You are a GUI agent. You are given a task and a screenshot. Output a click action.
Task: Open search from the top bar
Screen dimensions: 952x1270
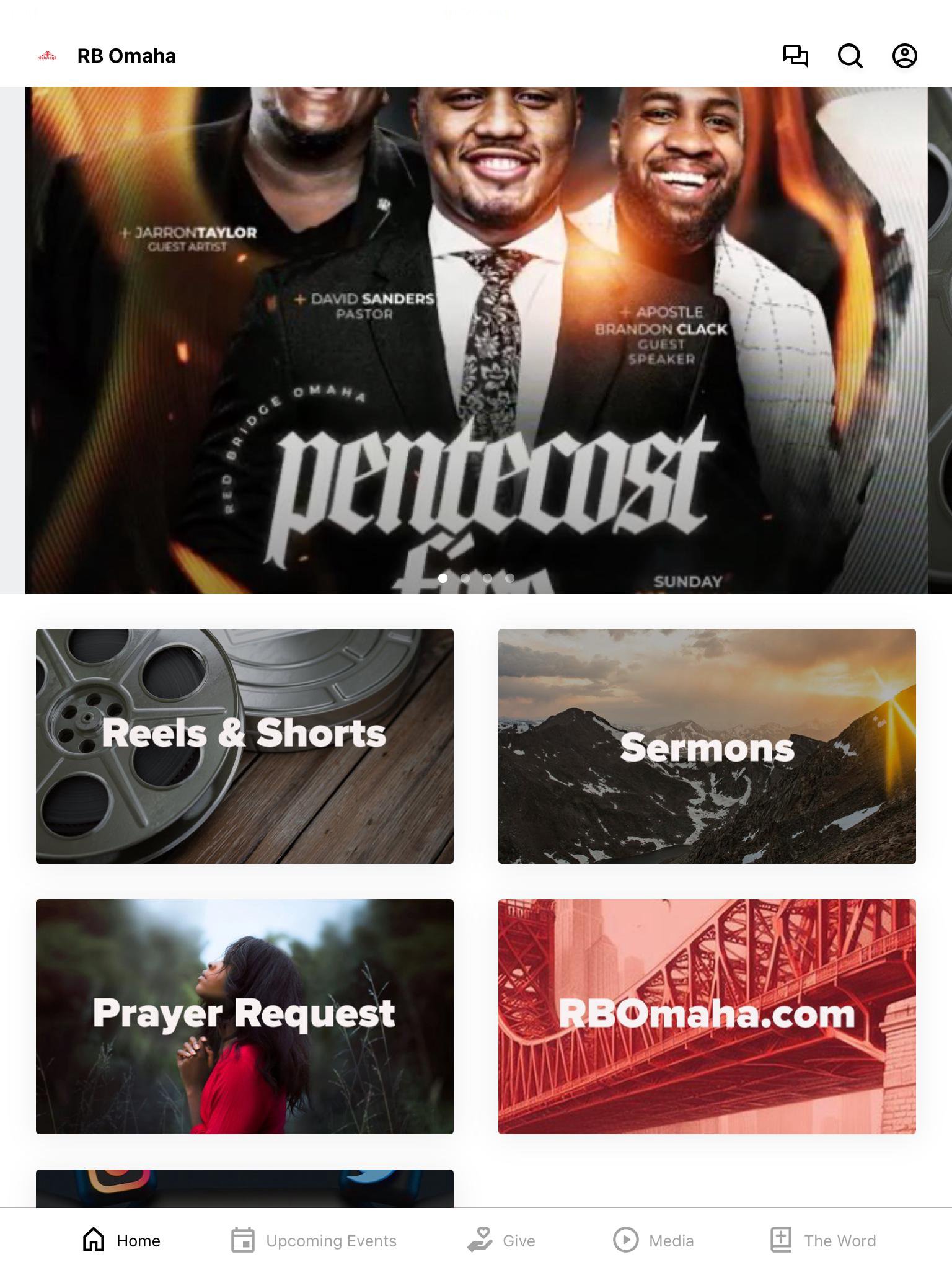[850, 56]
